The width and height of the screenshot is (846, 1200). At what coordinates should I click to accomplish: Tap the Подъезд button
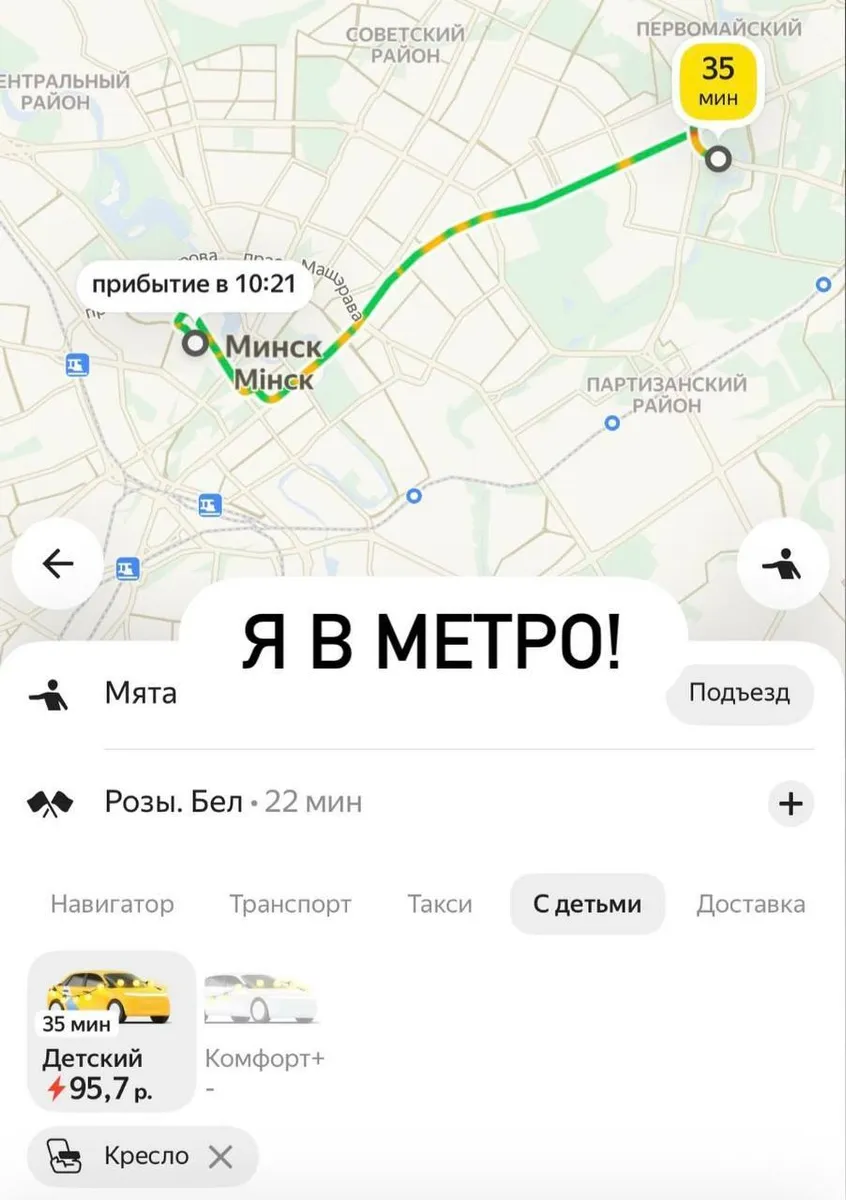[739, 693]
